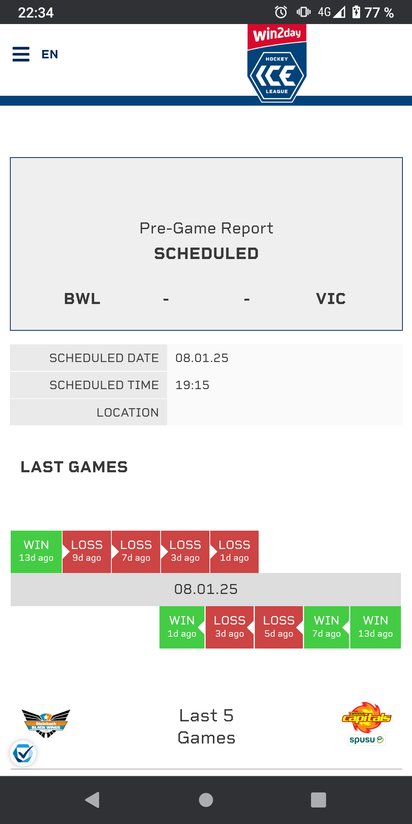Viewport: 412px width, 824px height.
Task: Change language with the EN selector
Action: (50, 54)
